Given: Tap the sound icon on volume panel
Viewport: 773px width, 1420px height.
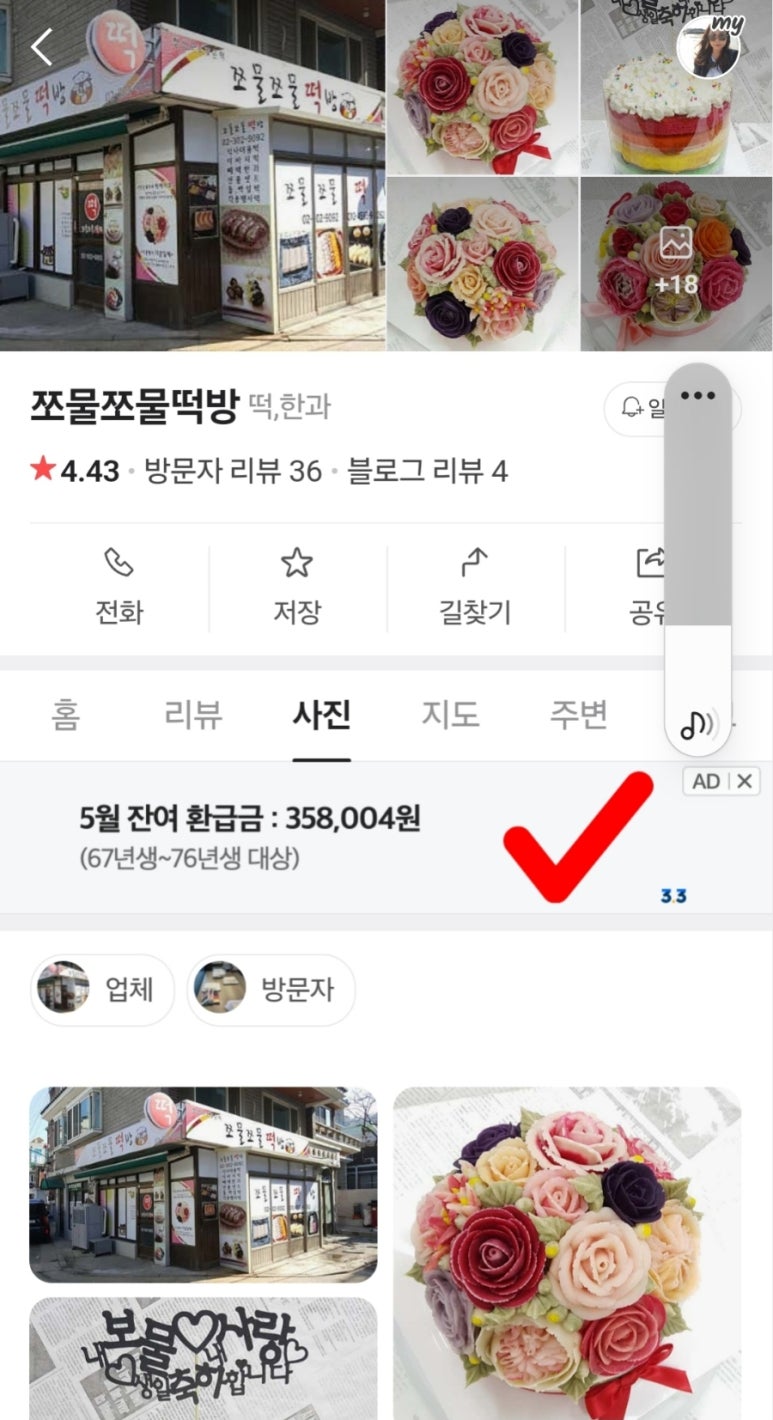Looking at the screenshot, I should tap(698, 723).
